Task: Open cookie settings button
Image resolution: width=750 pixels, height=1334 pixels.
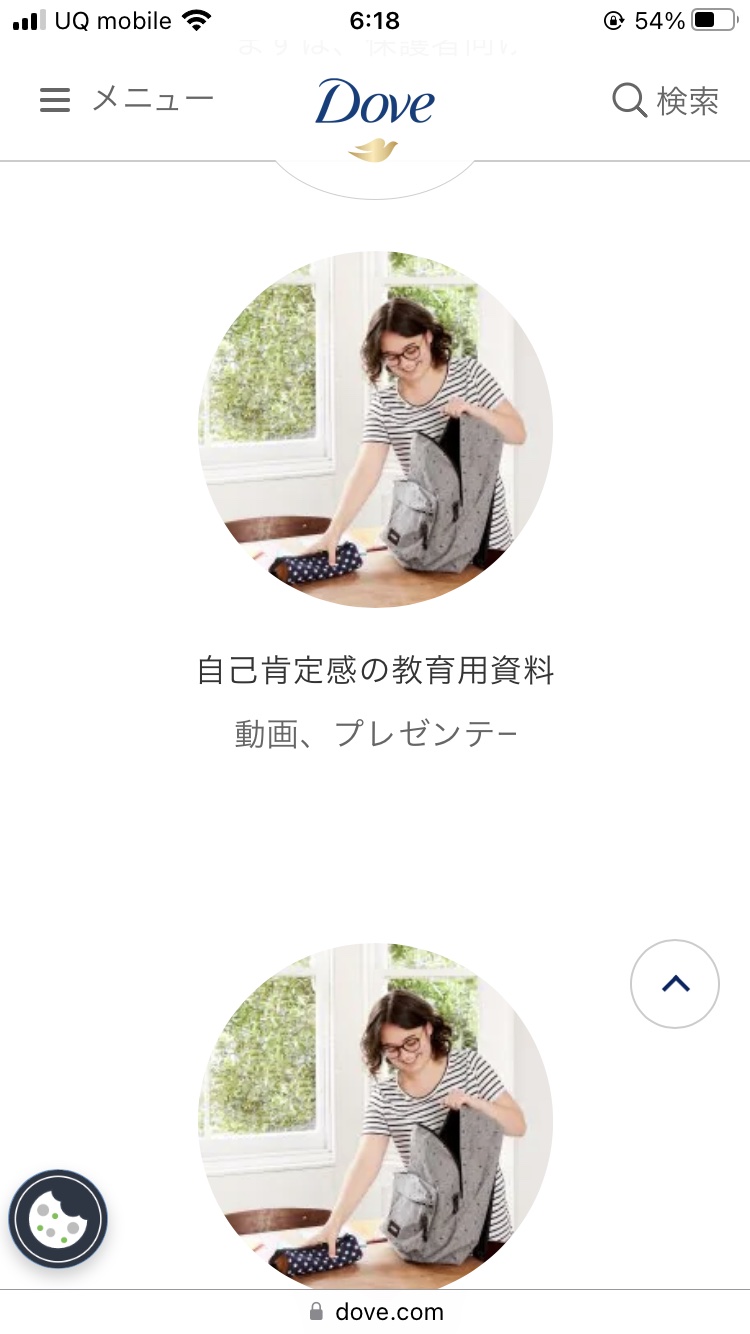Action: click(x=58, y=1219)
